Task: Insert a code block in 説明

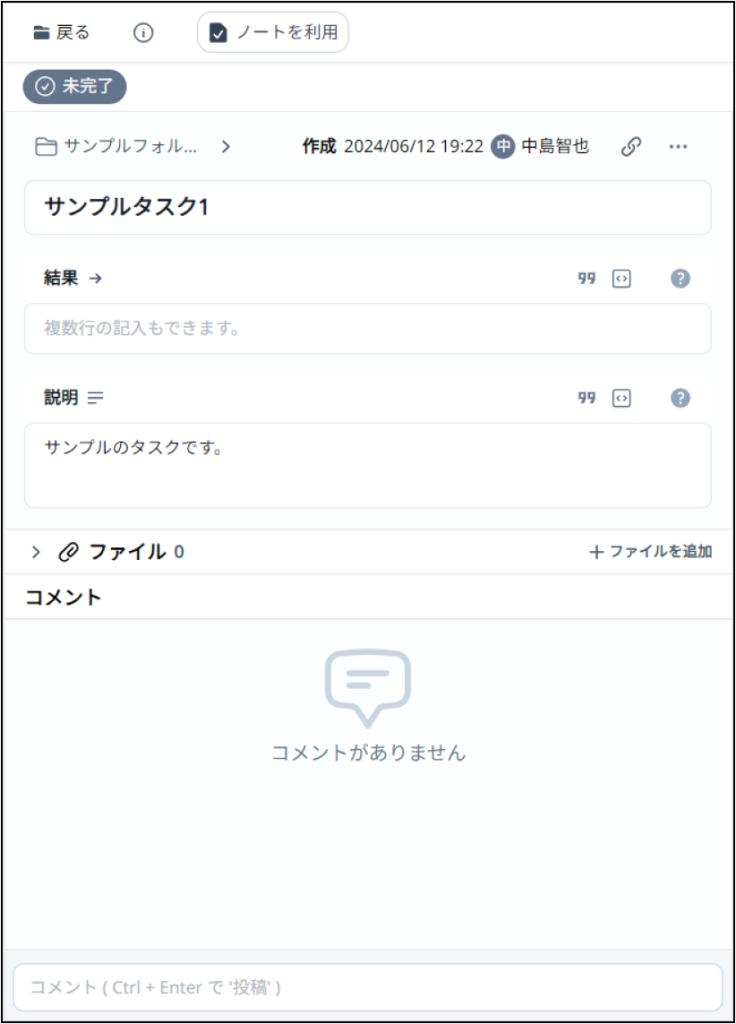Action: (x=622, y=398)
